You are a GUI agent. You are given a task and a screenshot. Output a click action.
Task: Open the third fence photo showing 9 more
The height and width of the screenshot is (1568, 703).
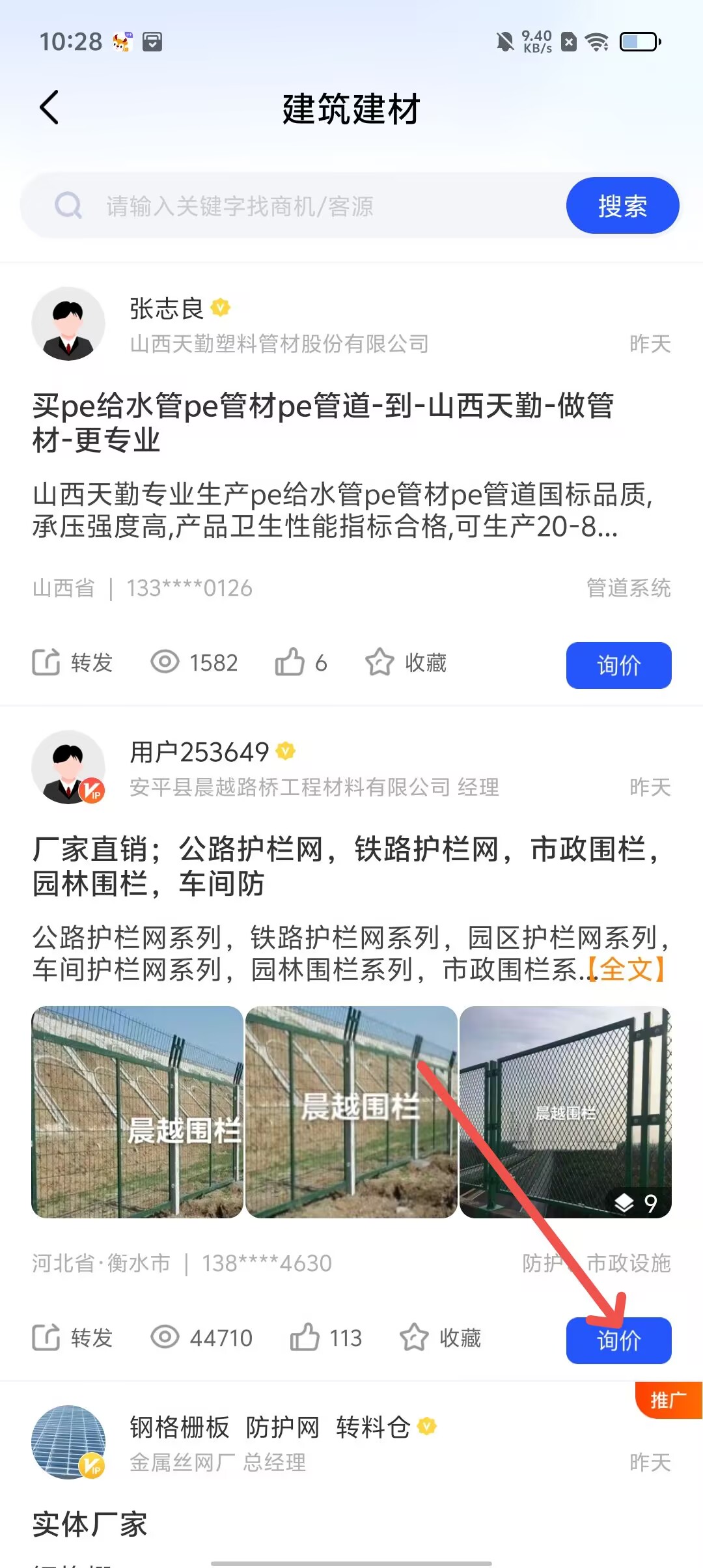[565, 1112]
